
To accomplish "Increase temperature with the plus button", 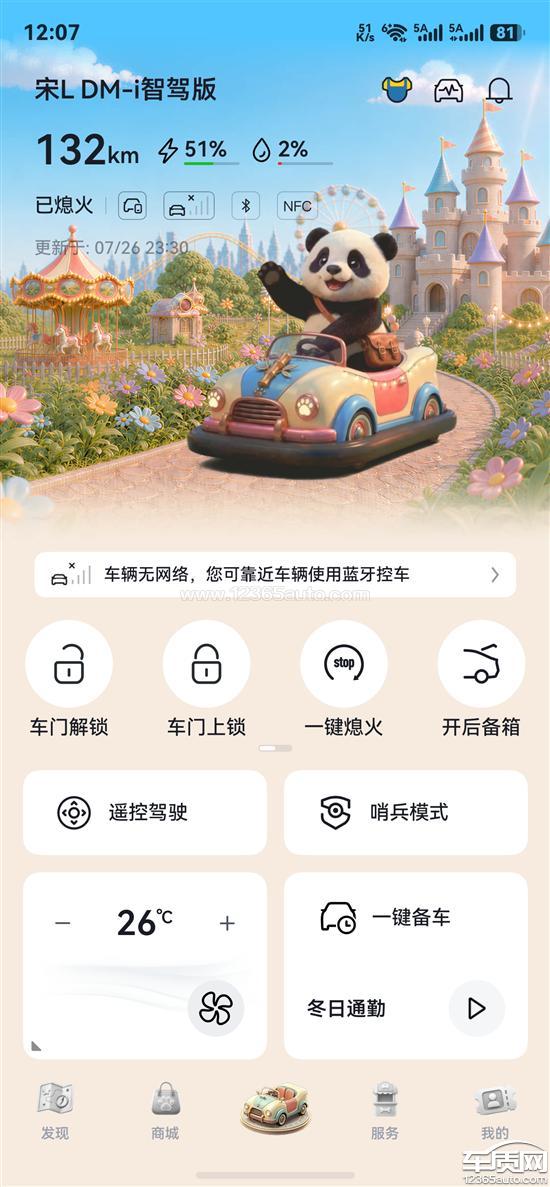I will 227,923.
